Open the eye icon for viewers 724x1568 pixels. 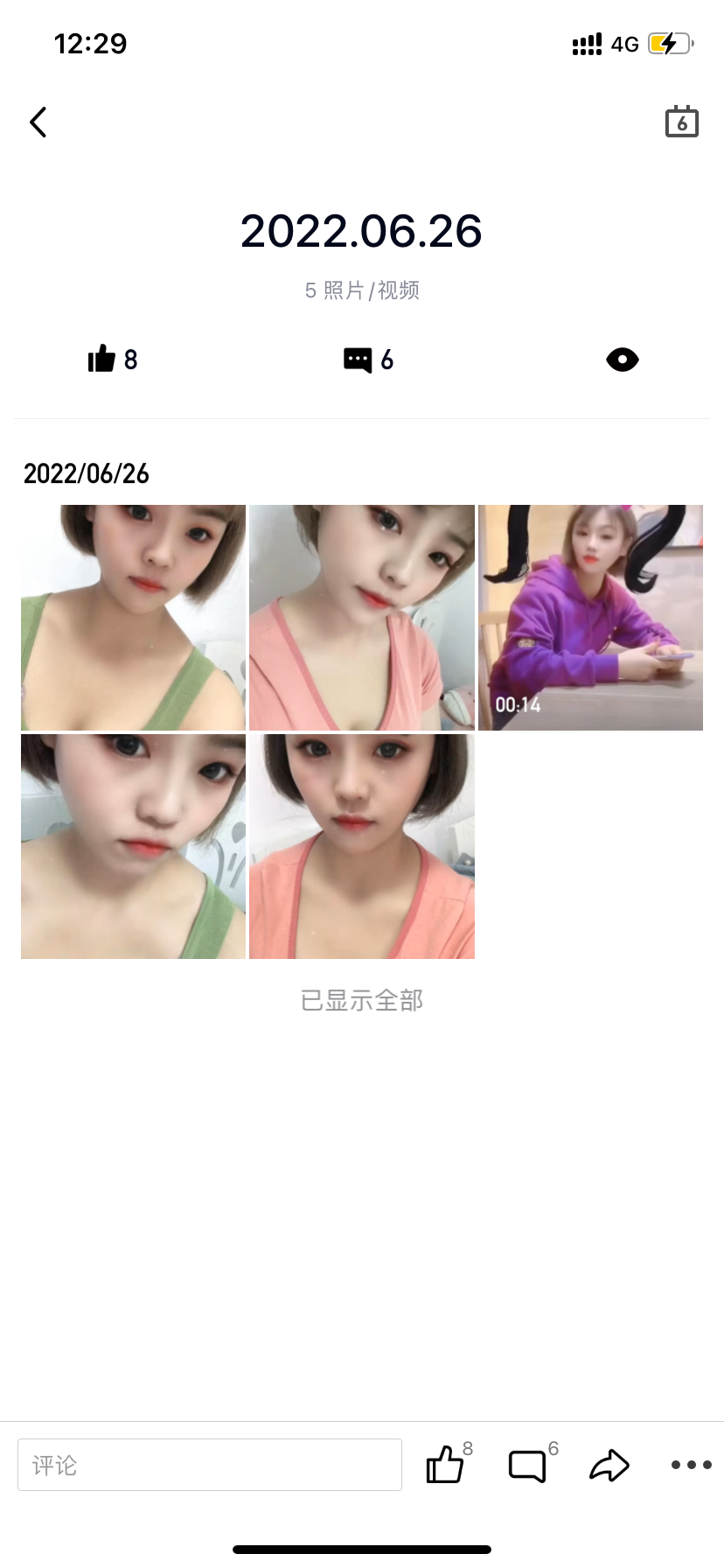[x=622, y=360]
